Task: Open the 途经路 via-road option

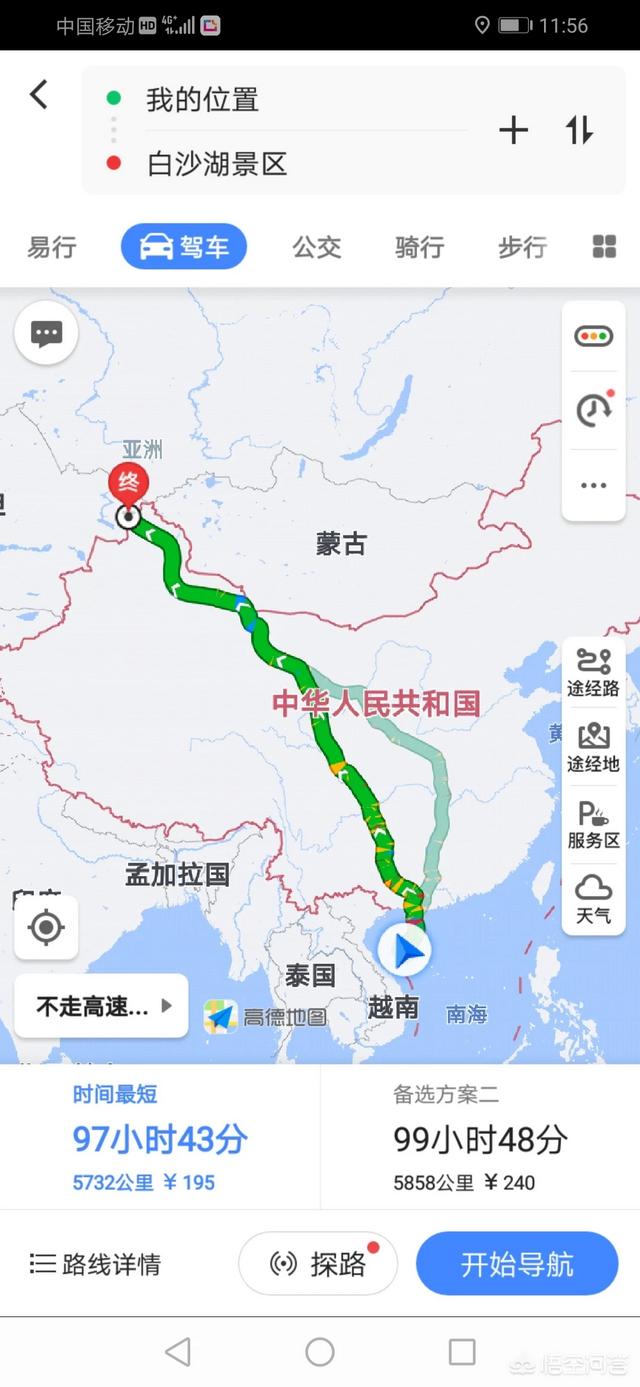Action: click(x=593, y=672)
